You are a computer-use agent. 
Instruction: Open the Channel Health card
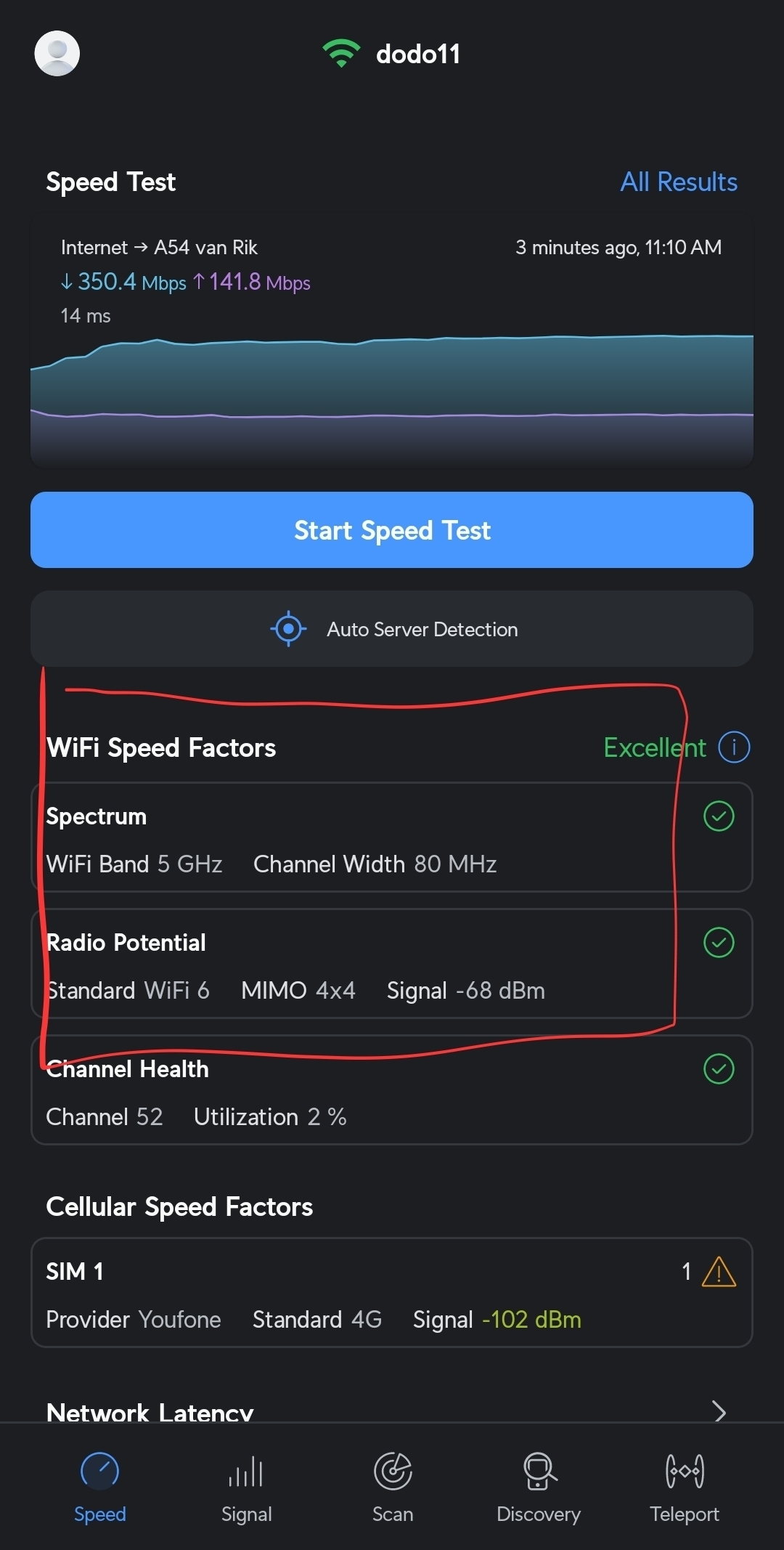tap(392, 1090)
